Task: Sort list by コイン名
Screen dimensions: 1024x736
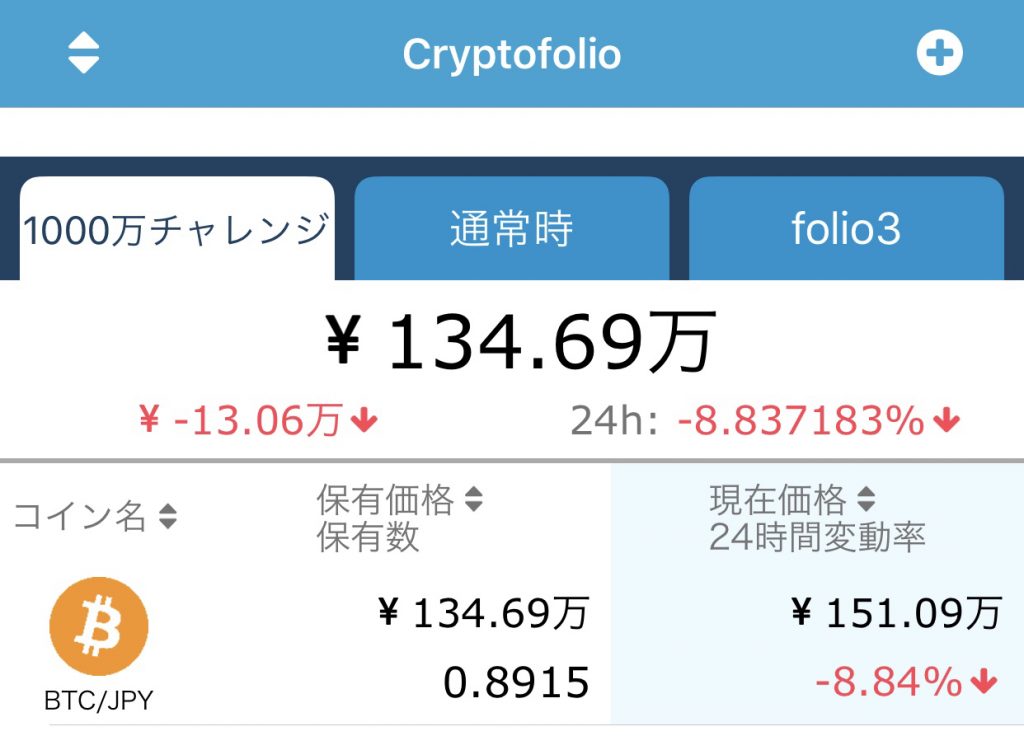Action: (x=95, y=517)
